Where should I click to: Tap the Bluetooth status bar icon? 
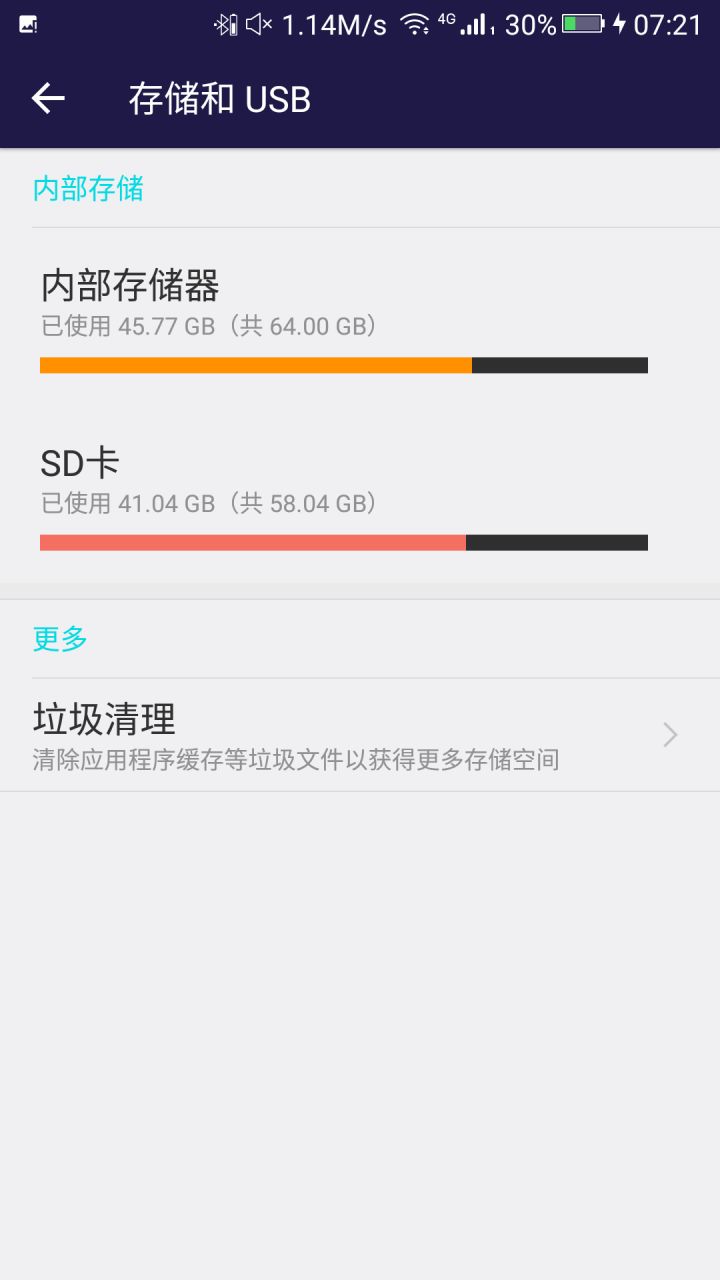pos(224,23)
